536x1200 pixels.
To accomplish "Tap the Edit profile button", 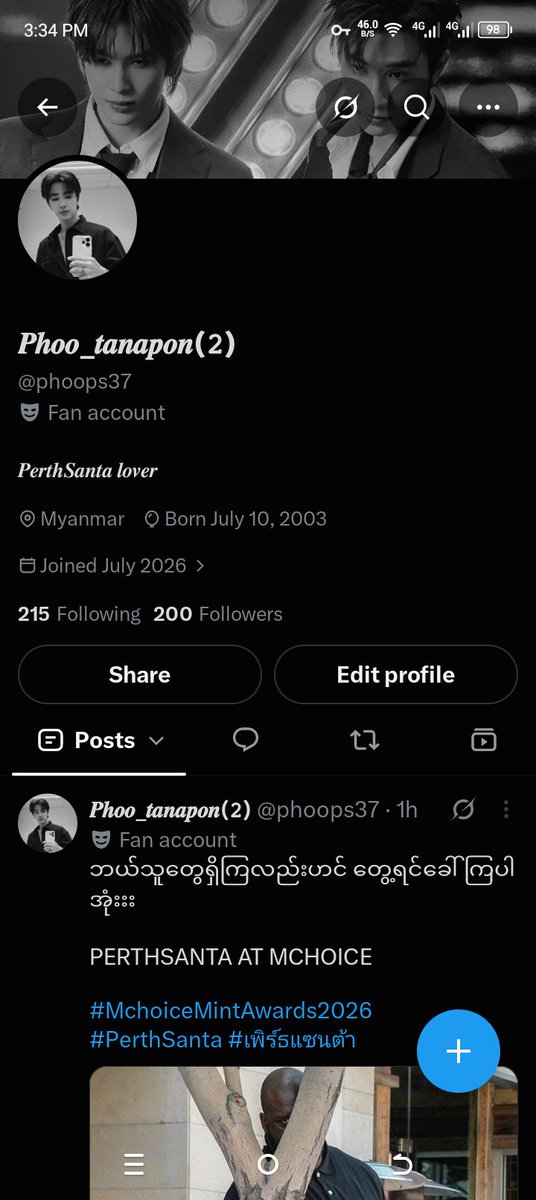I will (x=396, y=675).
